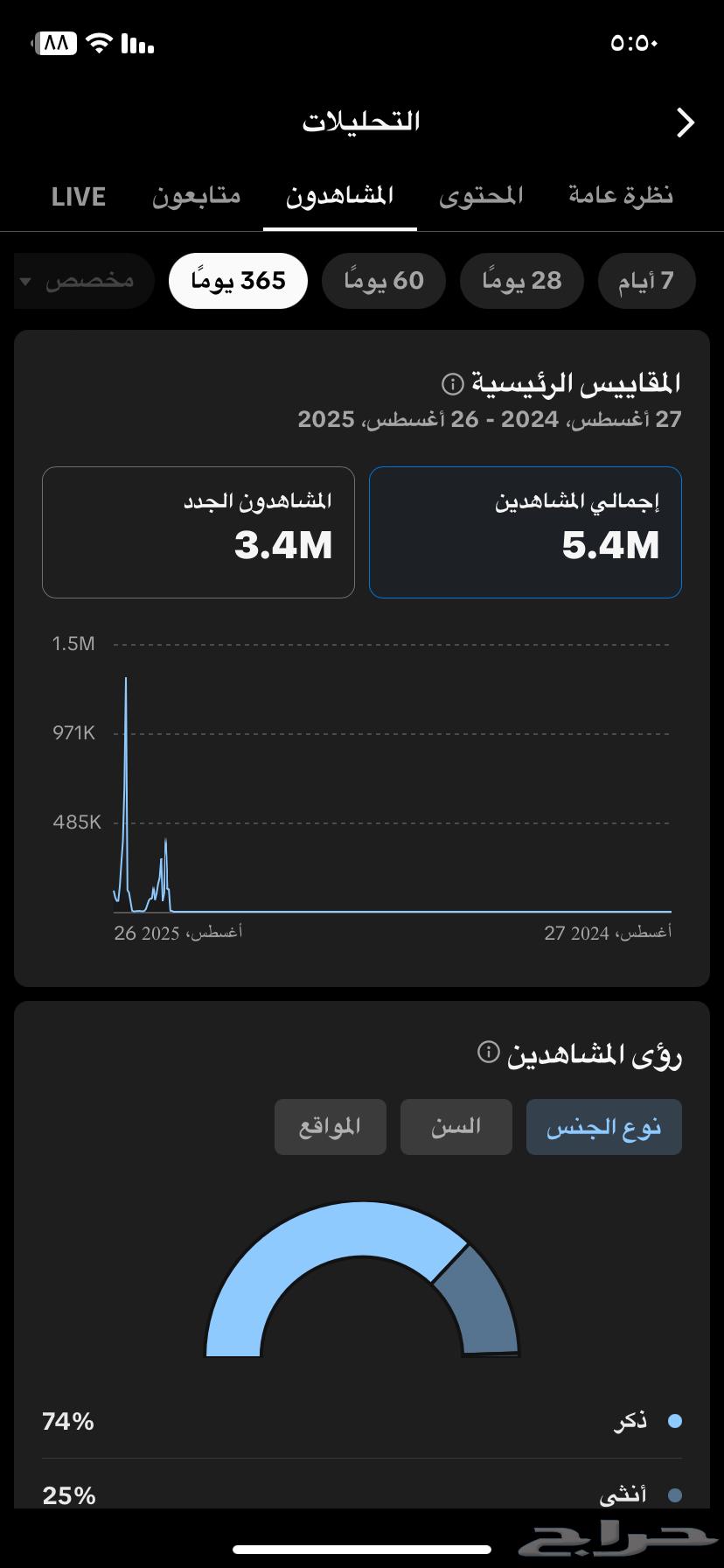Switch to the المحتوى tab

[x=480, y=196]
